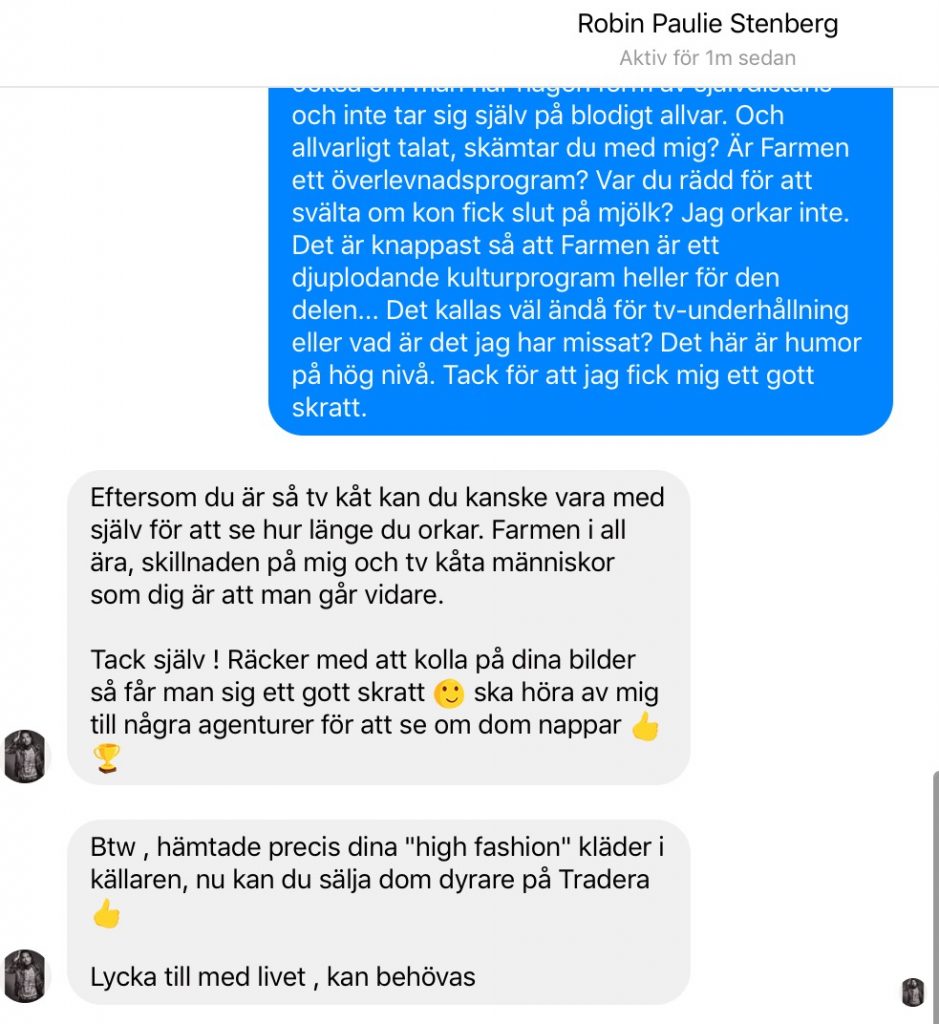
Task: Tap sender avatar beside the agenturer message
Action: pos(26,756)
